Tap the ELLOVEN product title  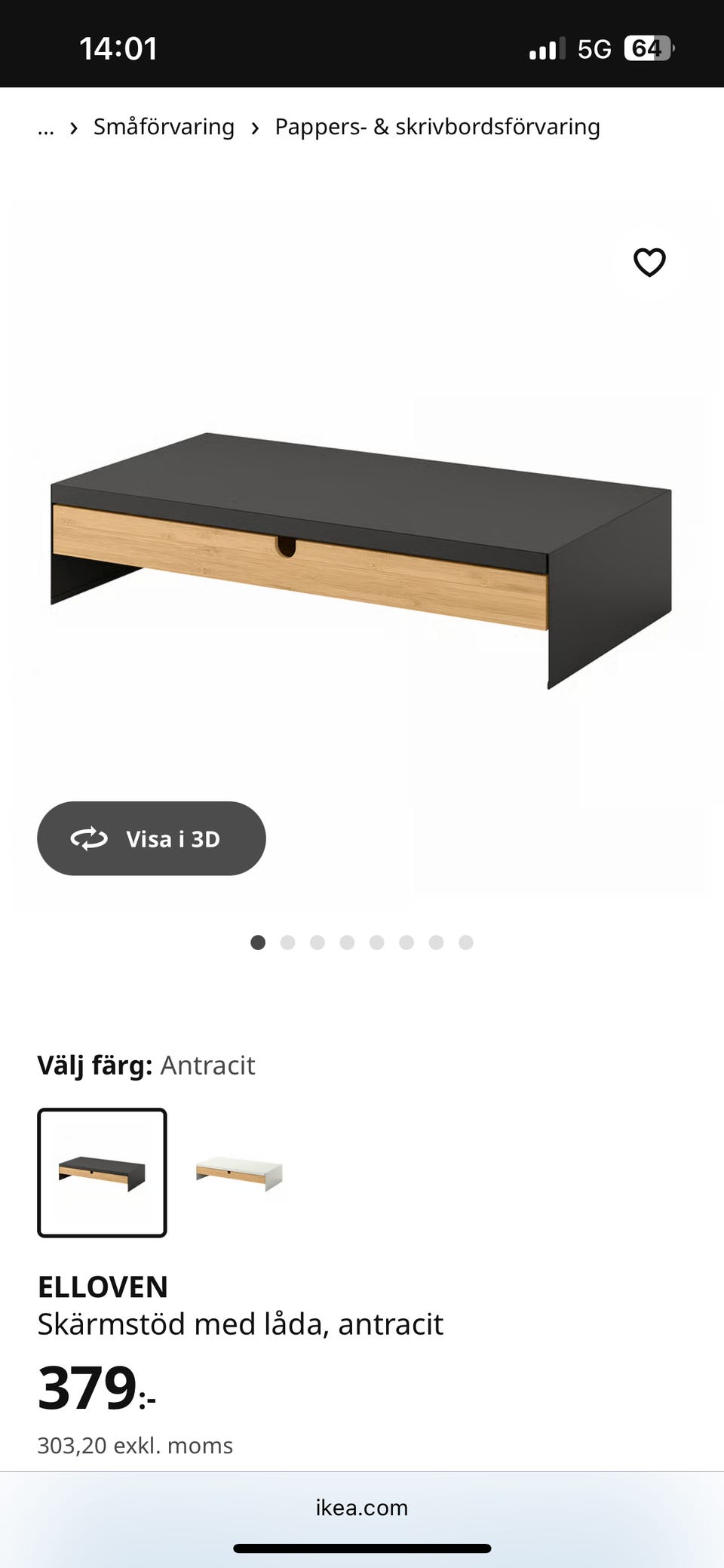pyautogui.click(x=103, y=1286)
